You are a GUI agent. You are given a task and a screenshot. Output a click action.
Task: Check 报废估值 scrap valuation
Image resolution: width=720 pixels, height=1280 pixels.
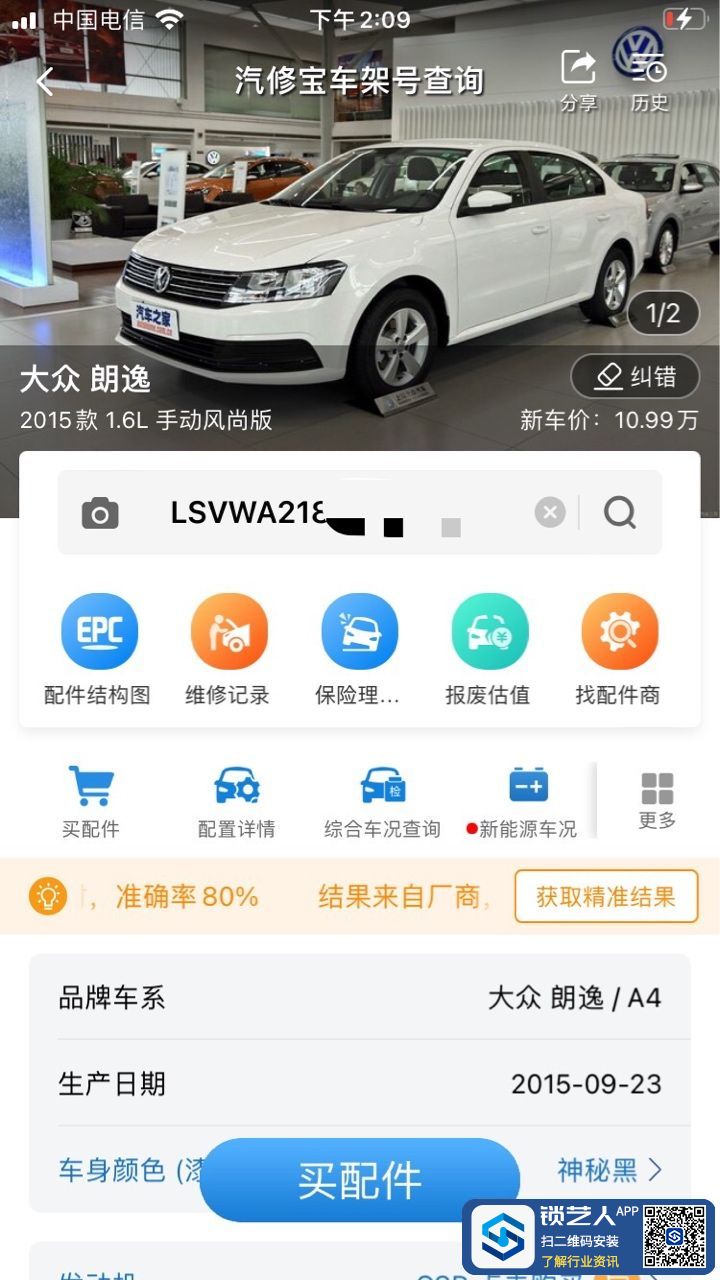coord(488,648)
